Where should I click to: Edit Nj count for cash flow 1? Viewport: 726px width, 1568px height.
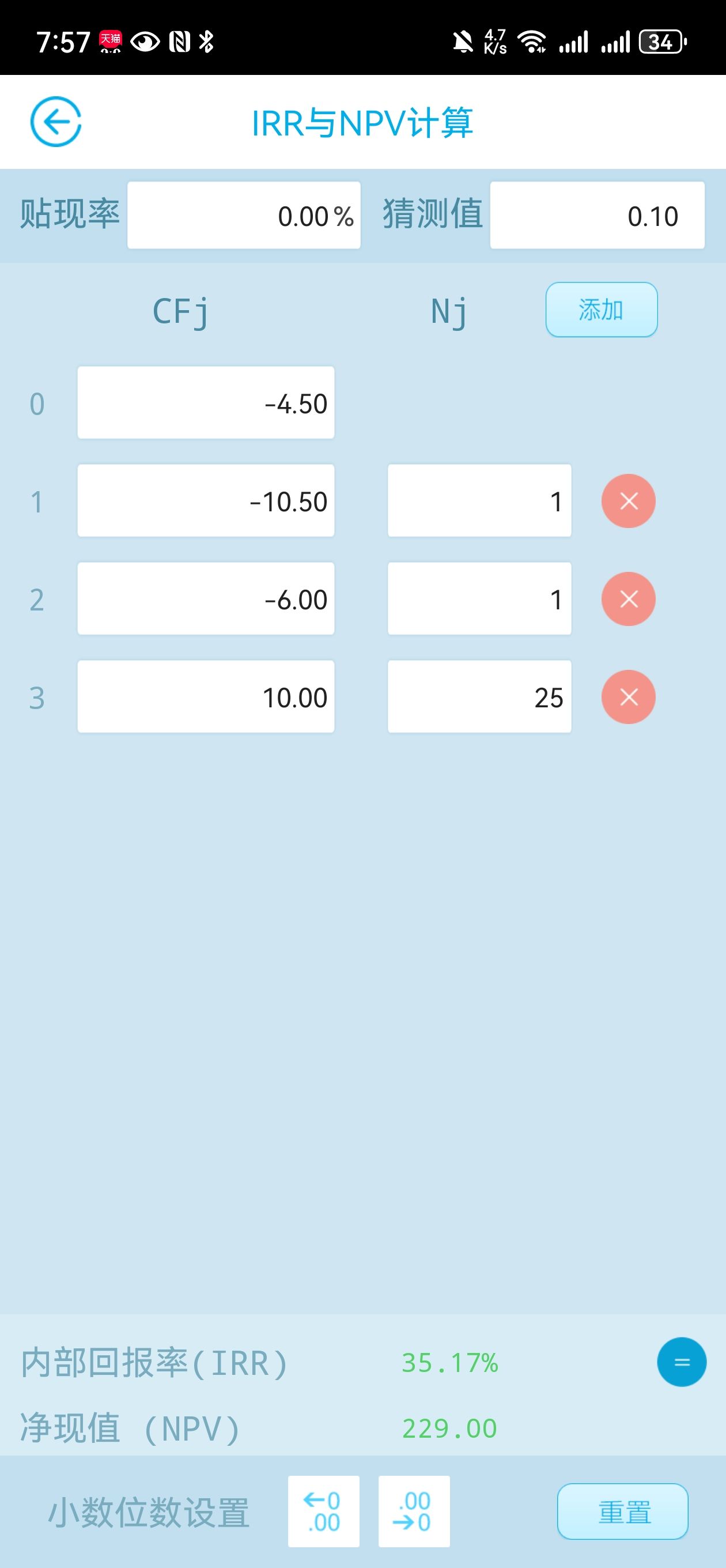click(479, 501)
